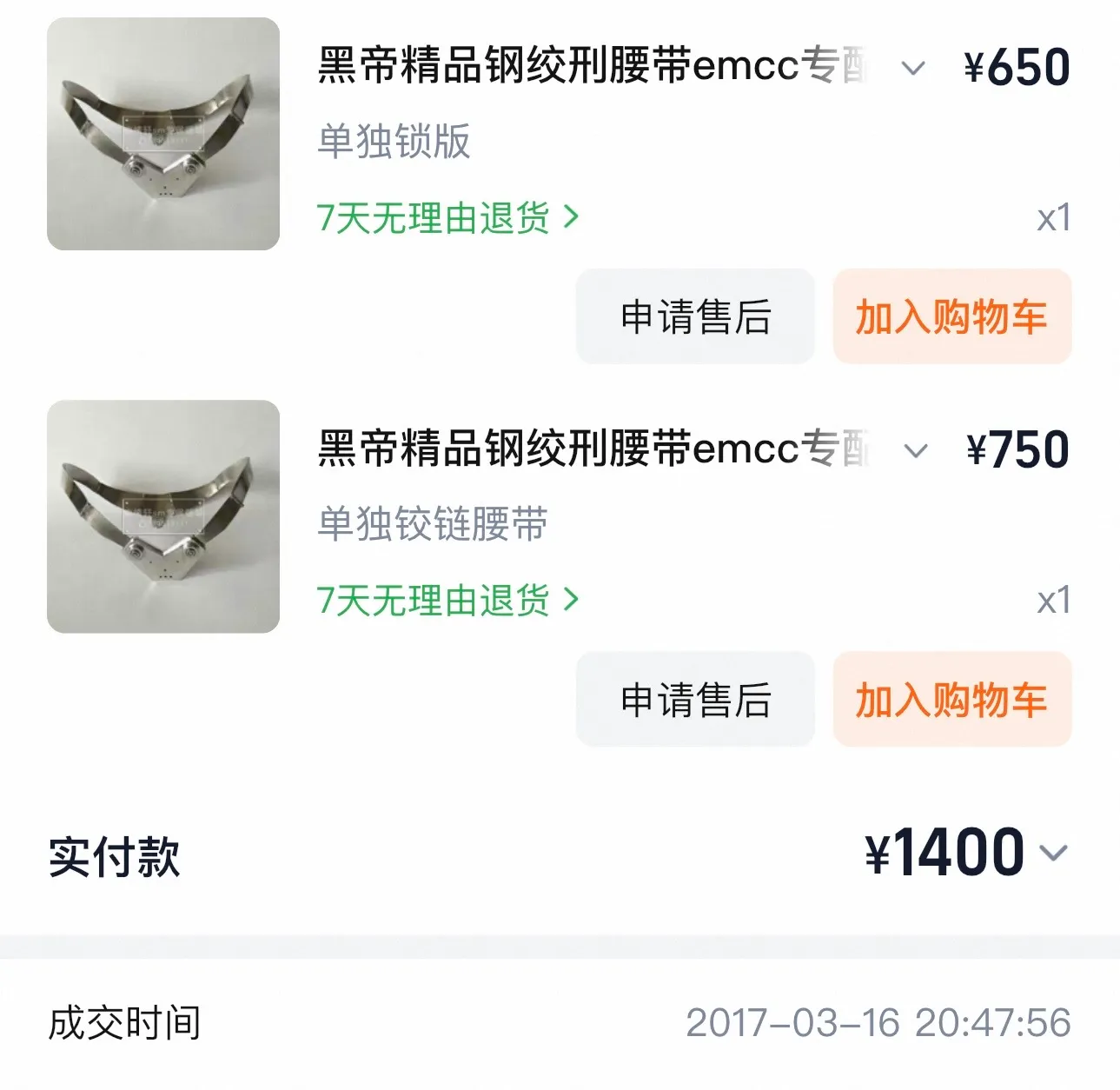Expand the ¥650 price details chevron

pyautogui.click(x=913, y=68)
